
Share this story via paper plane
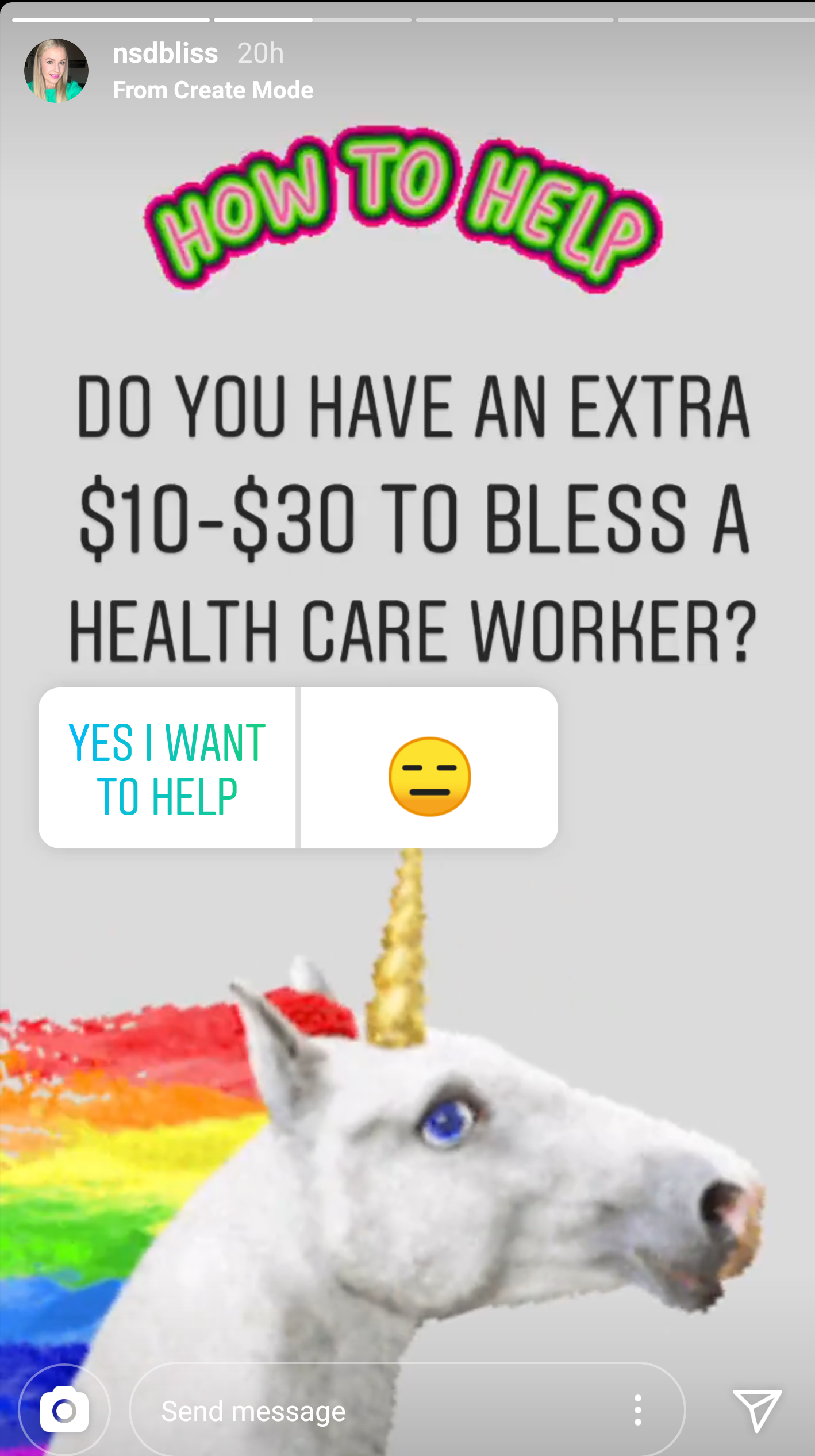pyautogui.click(x=756, y=1410)
